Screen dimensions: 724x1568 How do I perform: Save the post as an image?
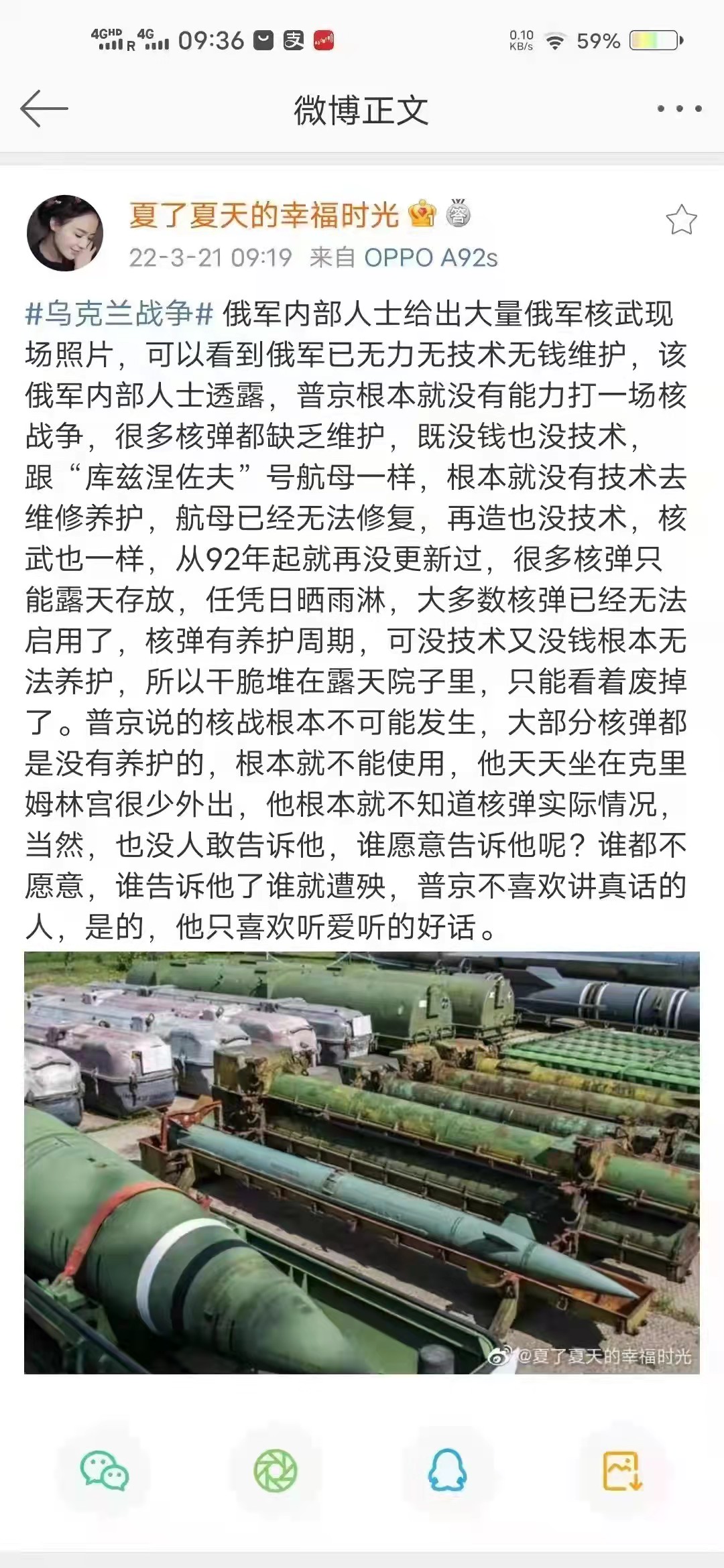coord(622,1471)
